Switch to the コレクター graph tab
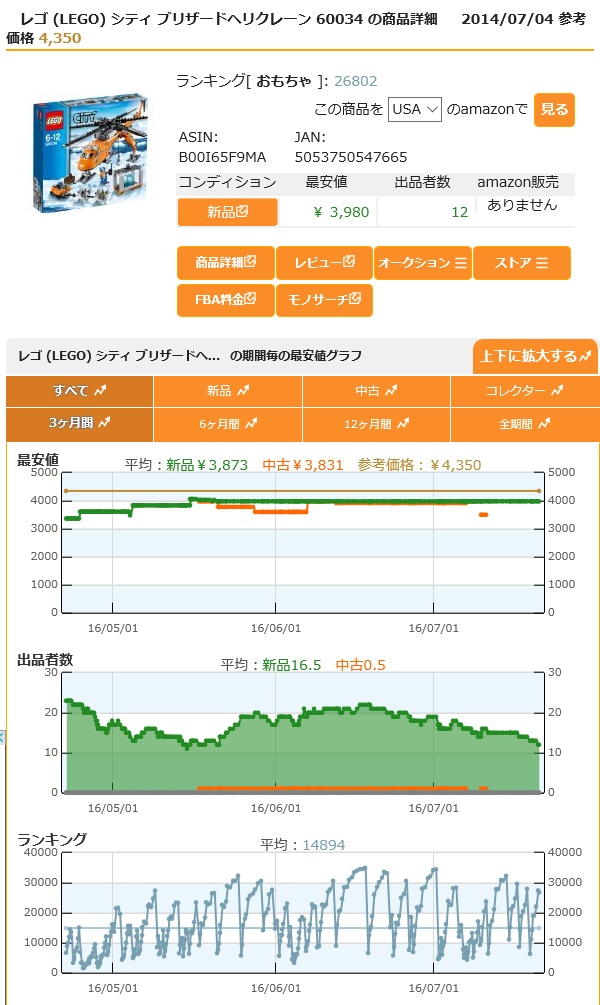This screenshot has width=600, height=1005. point(525,391)
